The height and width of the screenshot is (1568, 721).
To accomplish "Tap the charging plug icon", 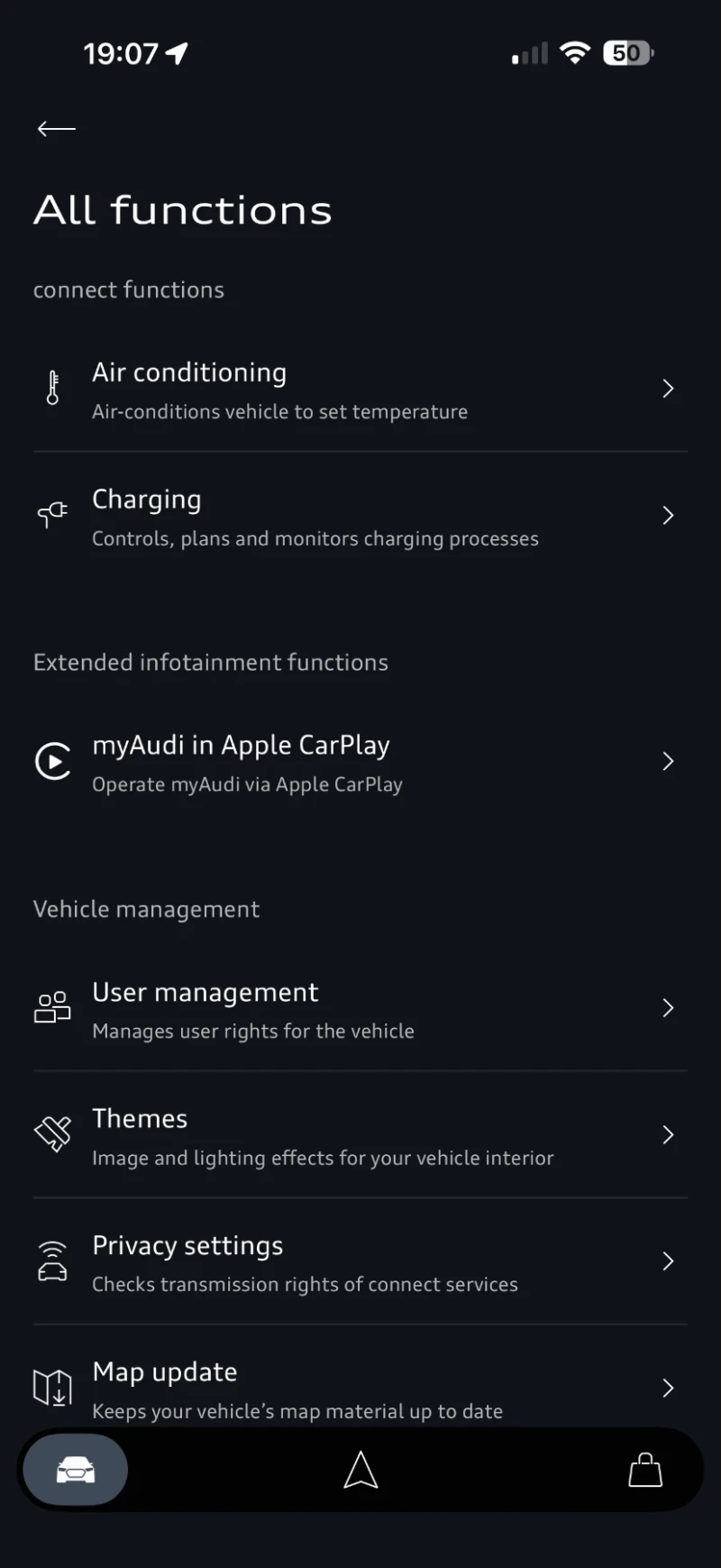I will [51, 515].
